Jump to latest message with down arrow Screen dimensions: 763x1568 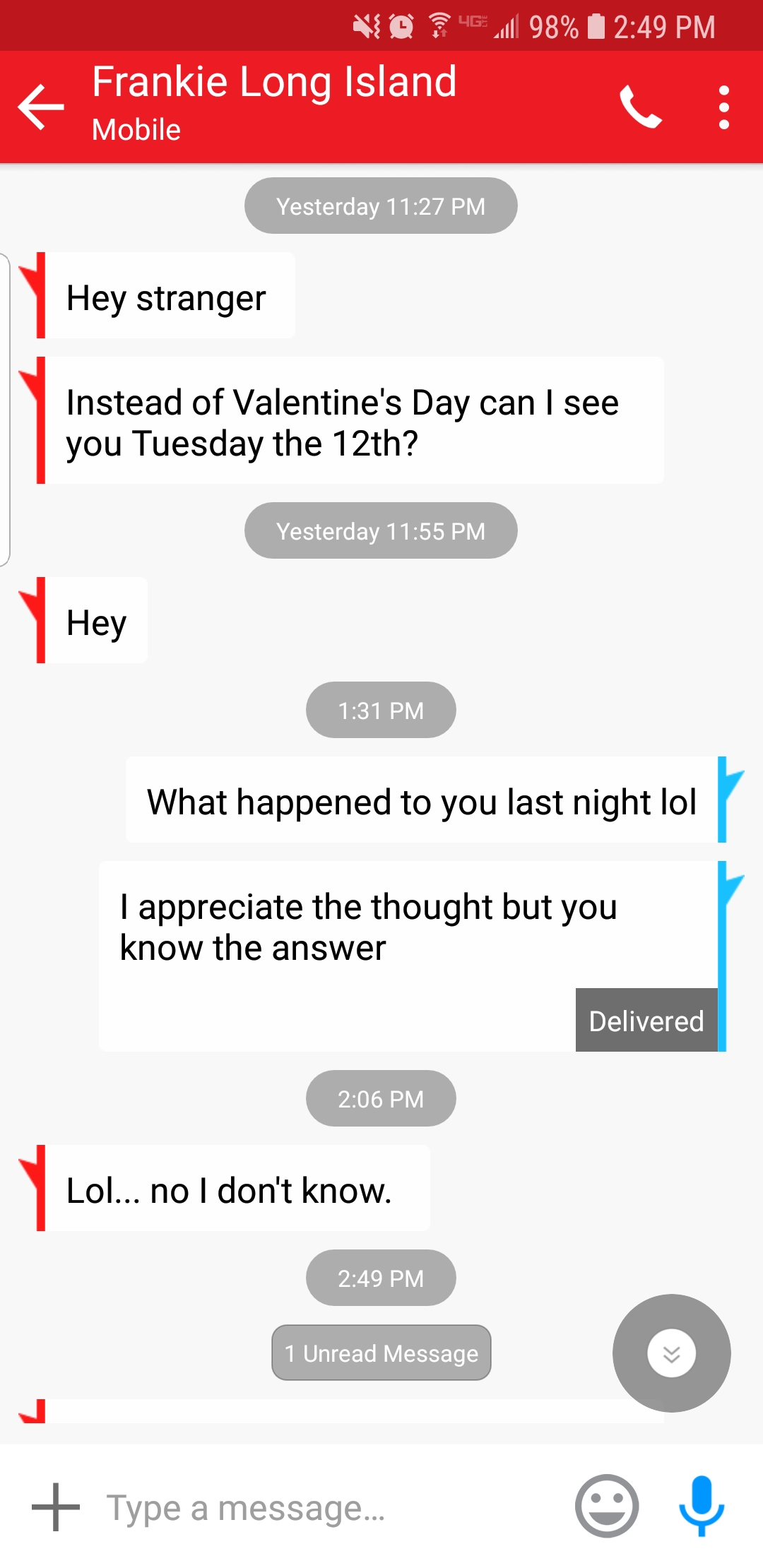tap(671, 1353)
